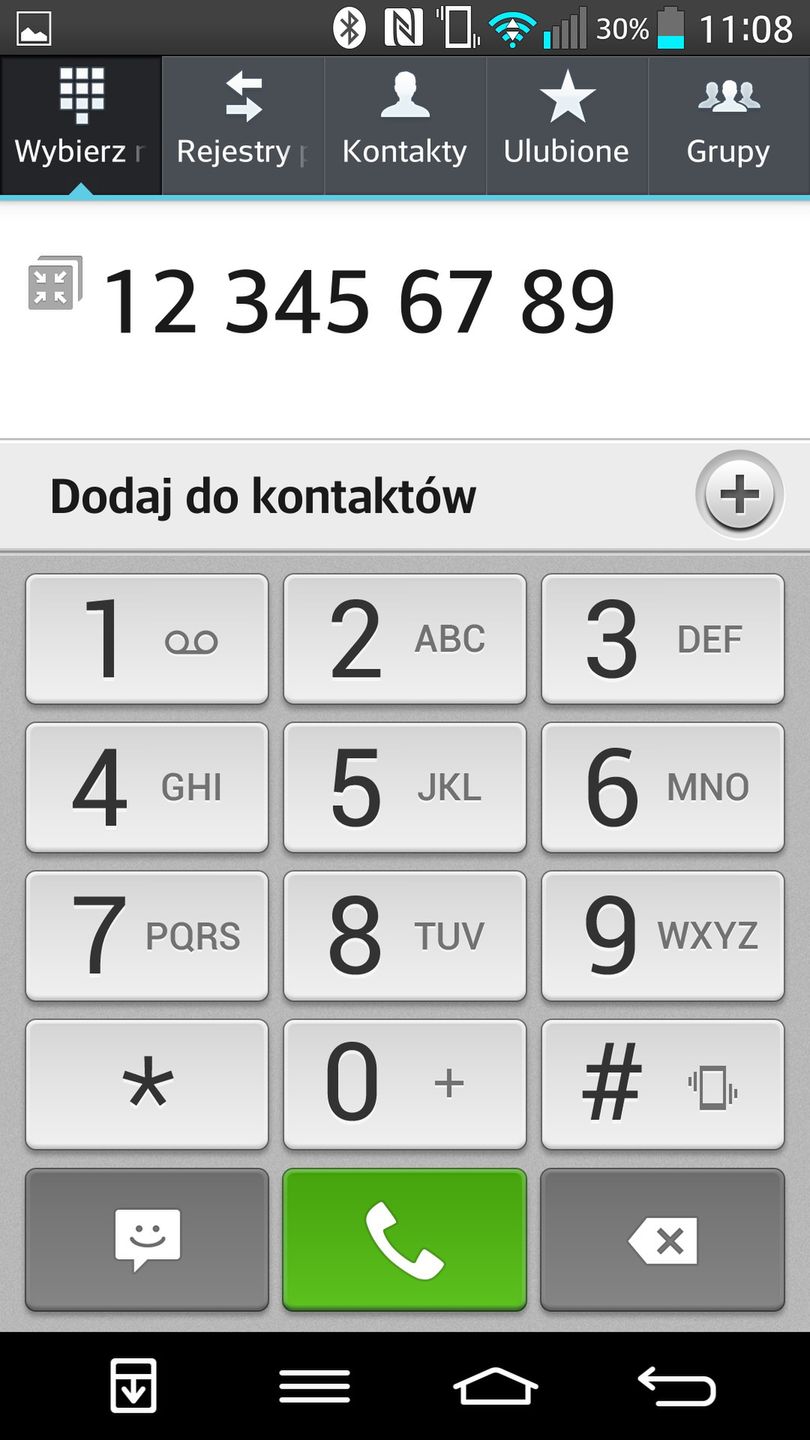Screen dimensions: 810x1440
Task: Delete the last digit with backspace
Action: pos(663,1239)
